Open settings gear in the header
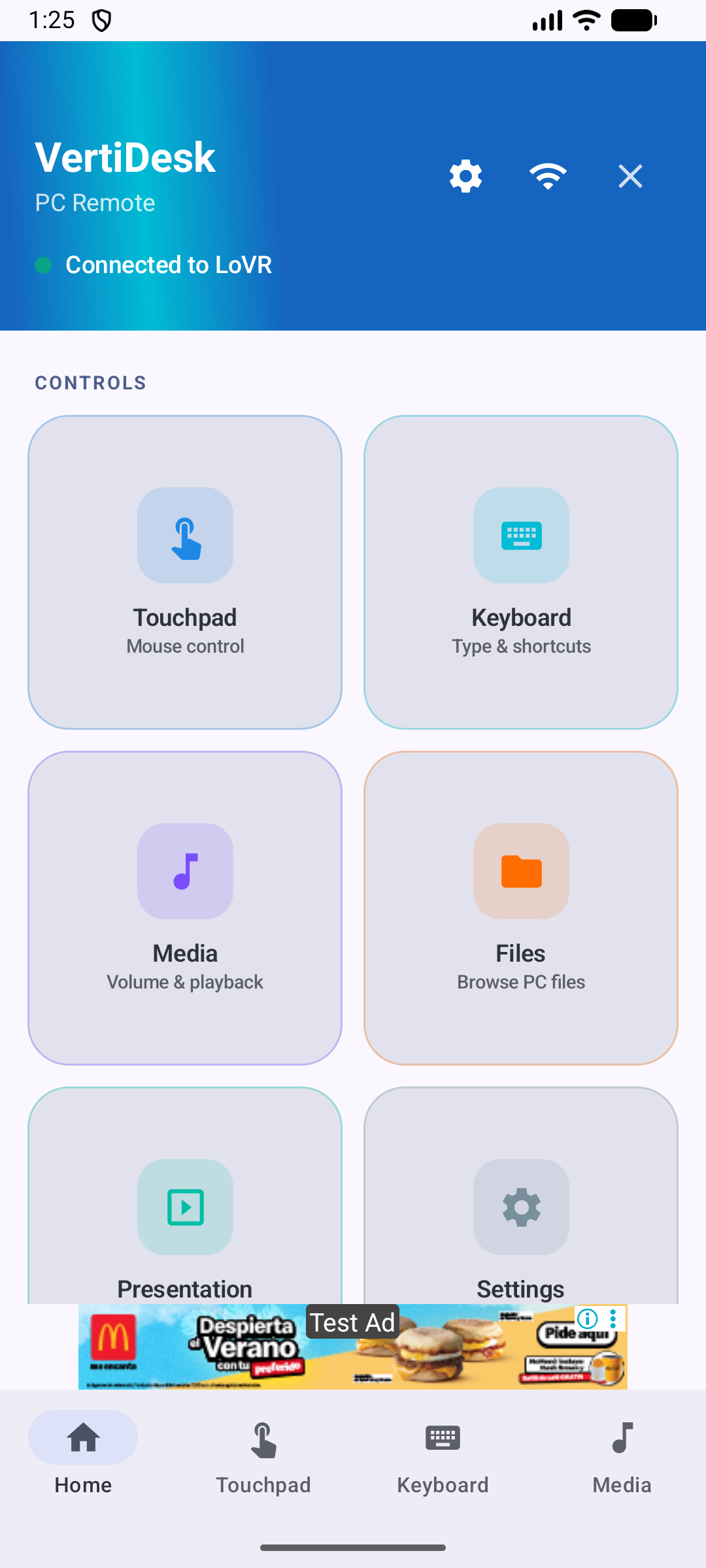 (465, 176)
